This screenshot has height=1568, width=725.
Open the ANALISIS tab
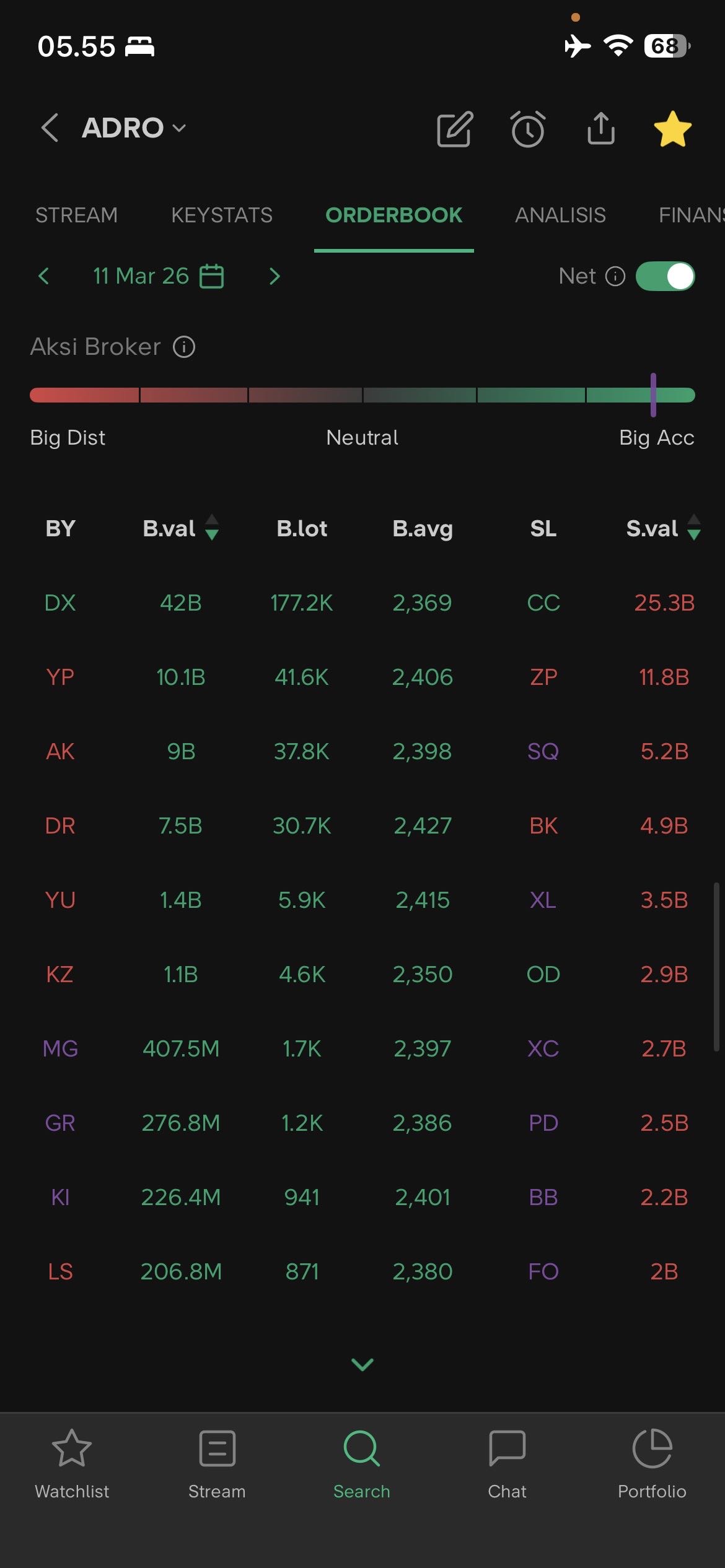560,215
